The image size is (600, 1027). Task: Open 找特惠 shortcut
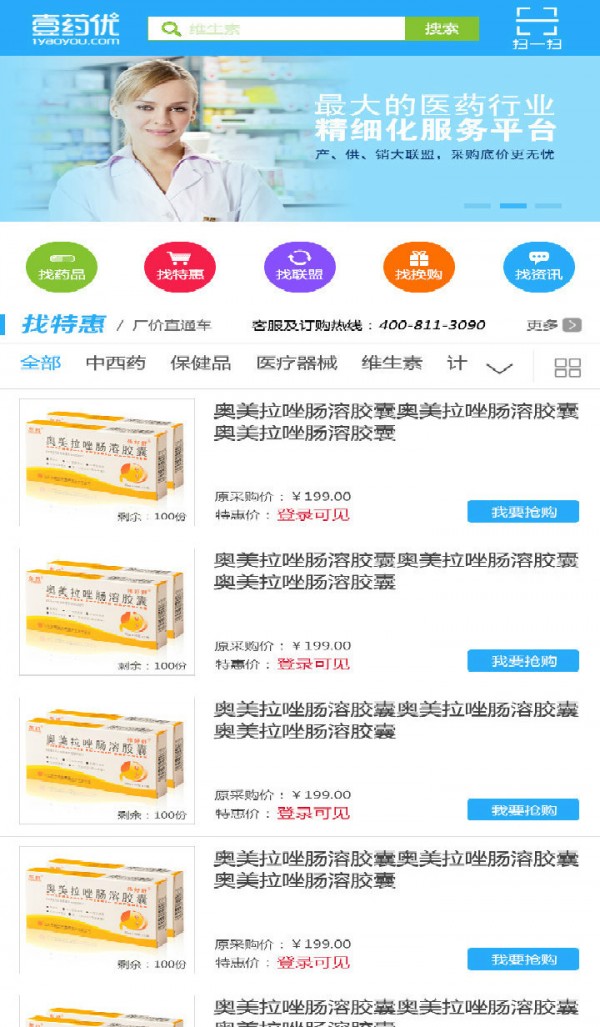tap(180, 267)
